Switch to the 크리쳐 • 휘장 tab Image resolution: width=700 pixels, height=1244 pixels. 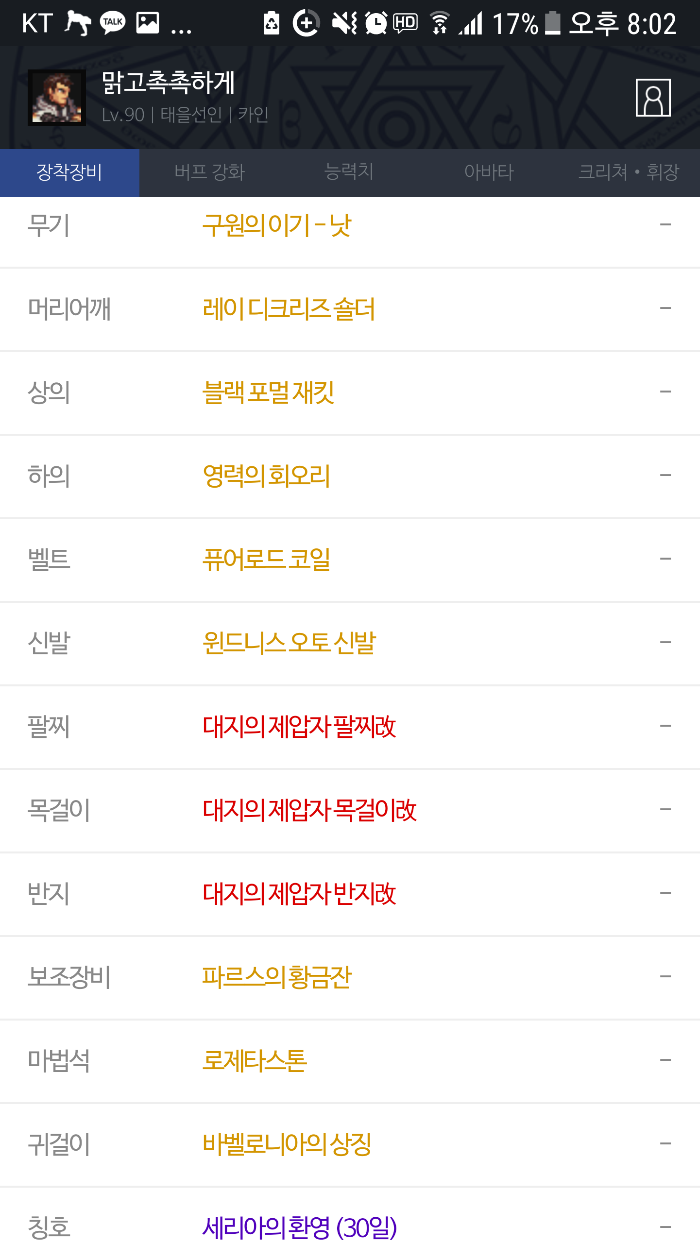coord(628,172)
